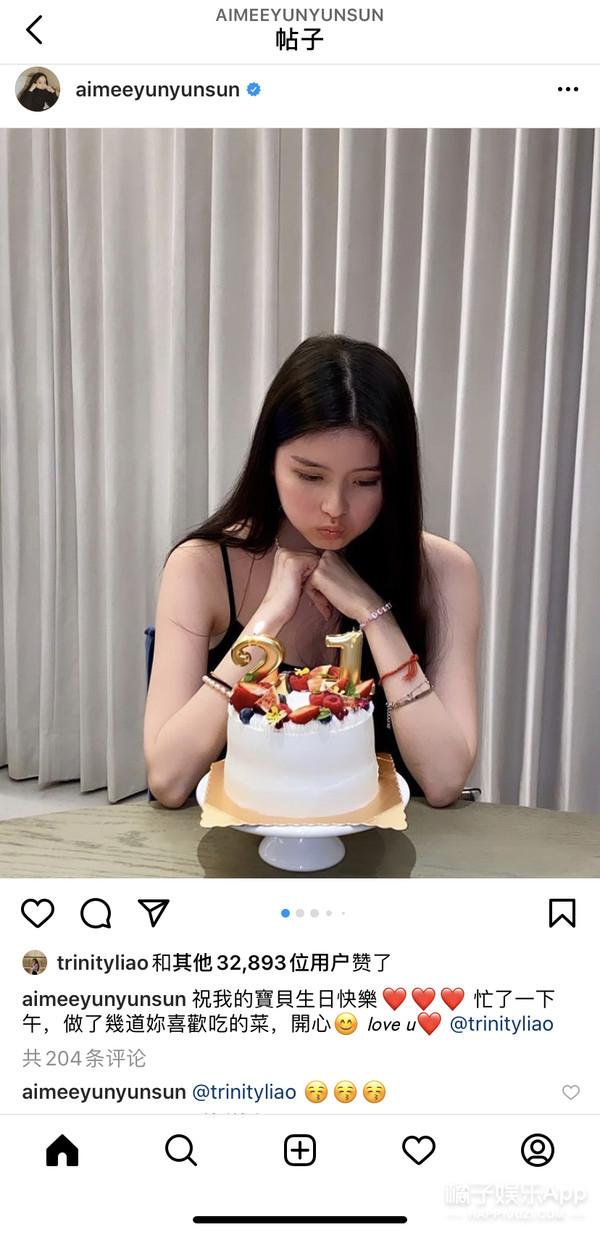Go back using the top-left arrow
The height and width of the screenshot is (1235, 600).
tap(34, 30)
